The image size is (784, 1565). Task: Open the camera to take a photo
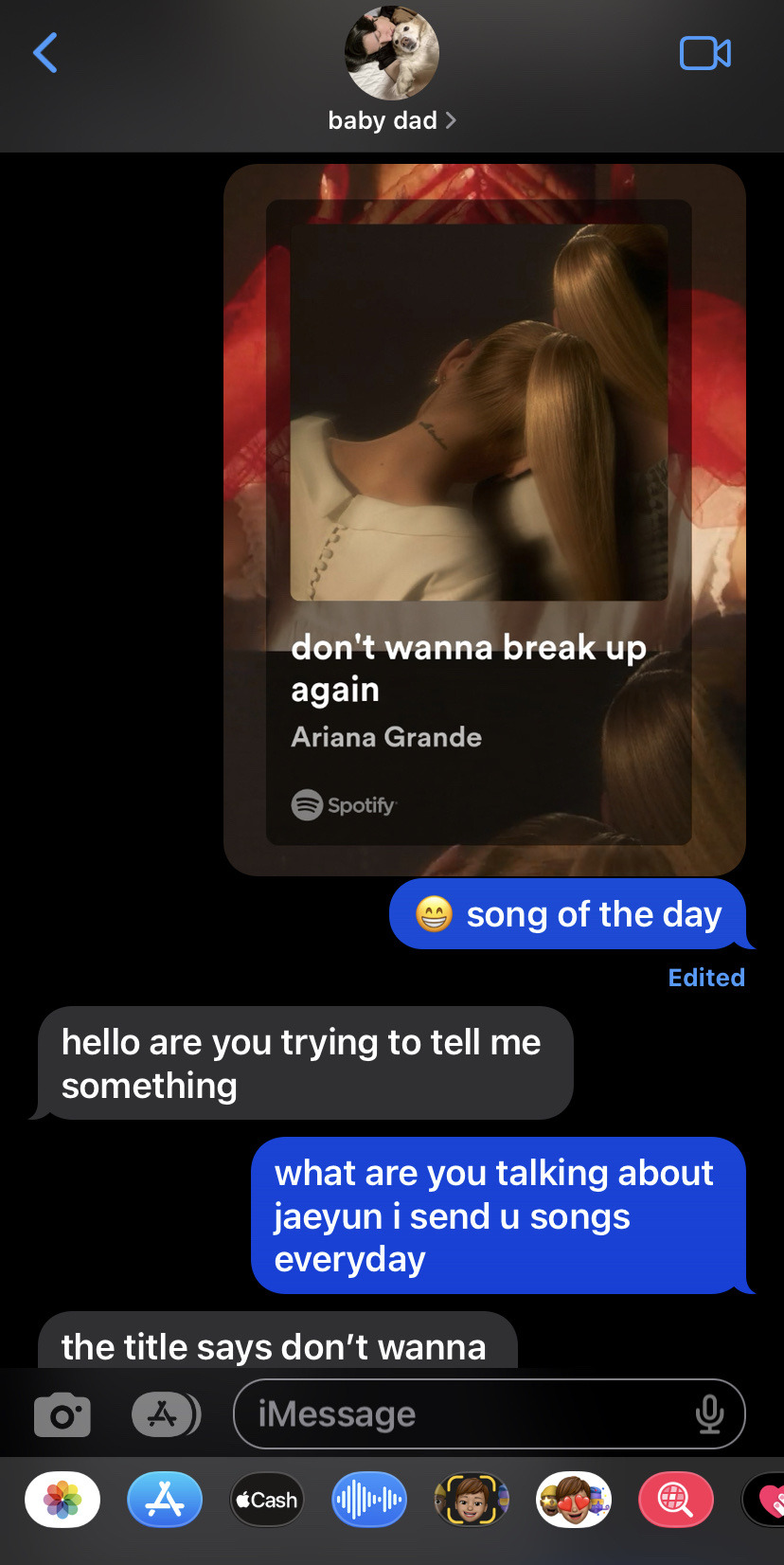point(62,1415)
